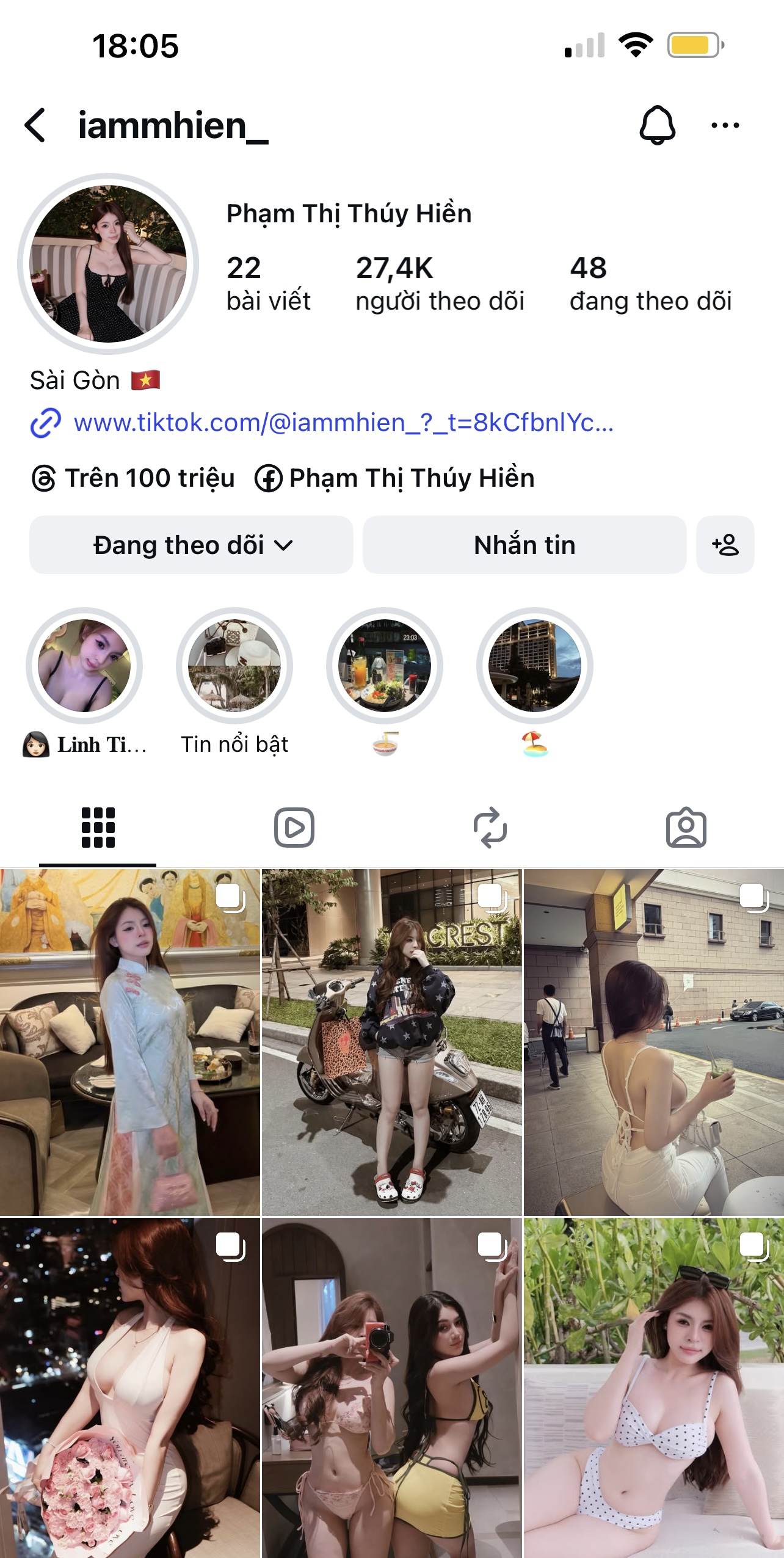View the noodle bowl emoji highlight
The height and width of the screenshot is (1558, 784).
pyautogui.click(x=385, y=666)
